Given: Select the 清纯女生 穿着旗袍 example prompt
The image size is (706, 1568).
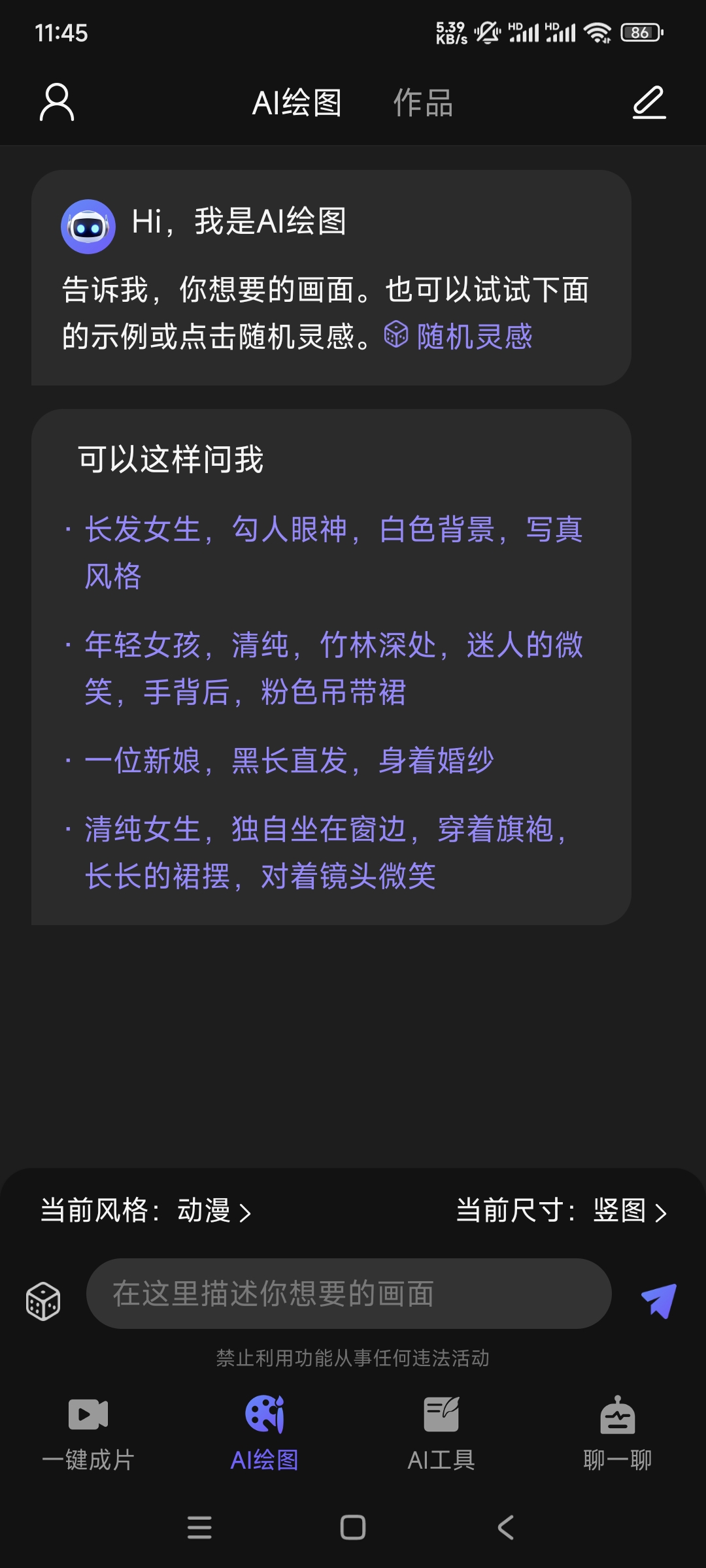Looking at the screenshot, I should [326, 852].
